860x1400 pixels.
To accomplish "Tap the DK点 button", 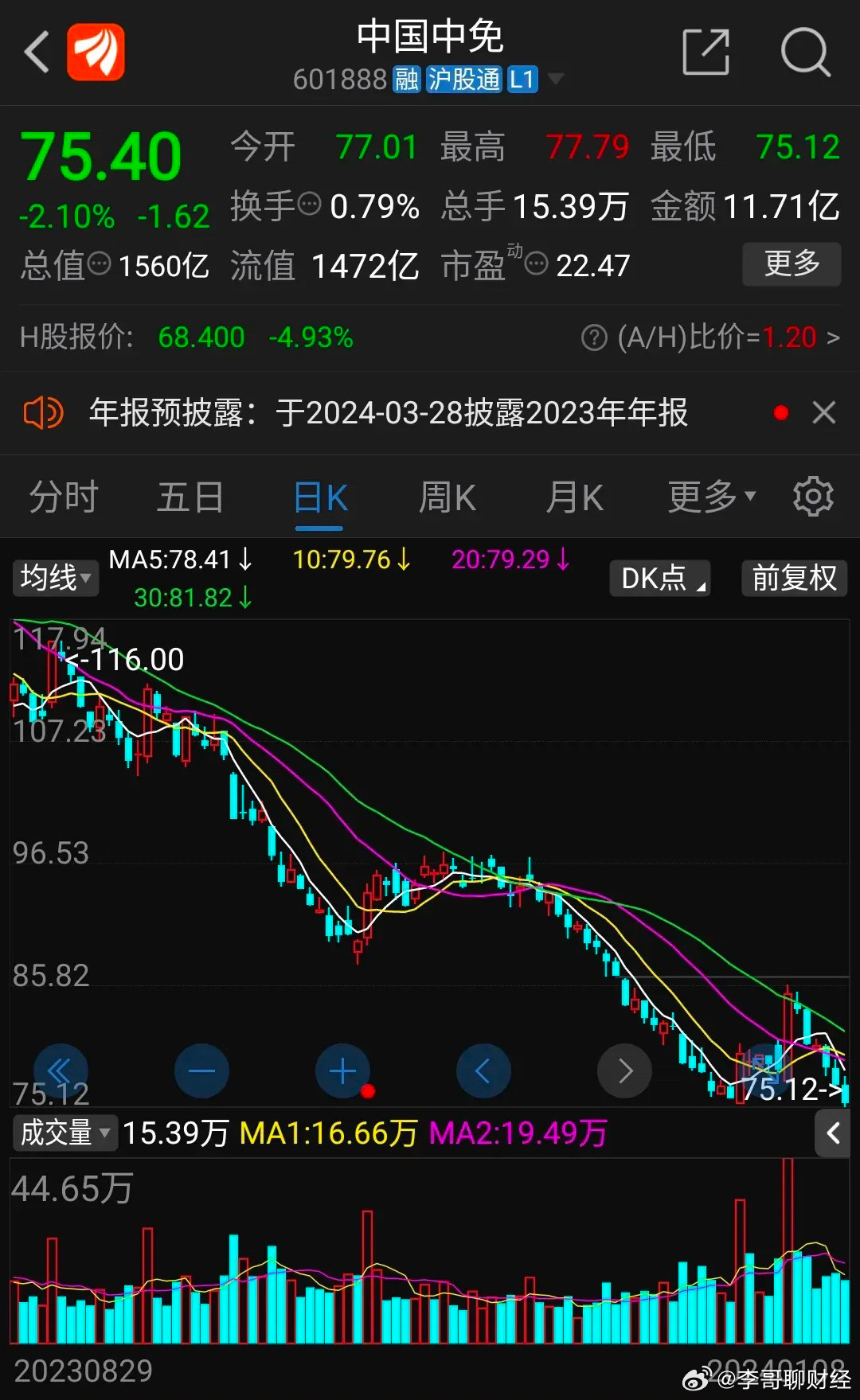I will [x=660, y=578].
